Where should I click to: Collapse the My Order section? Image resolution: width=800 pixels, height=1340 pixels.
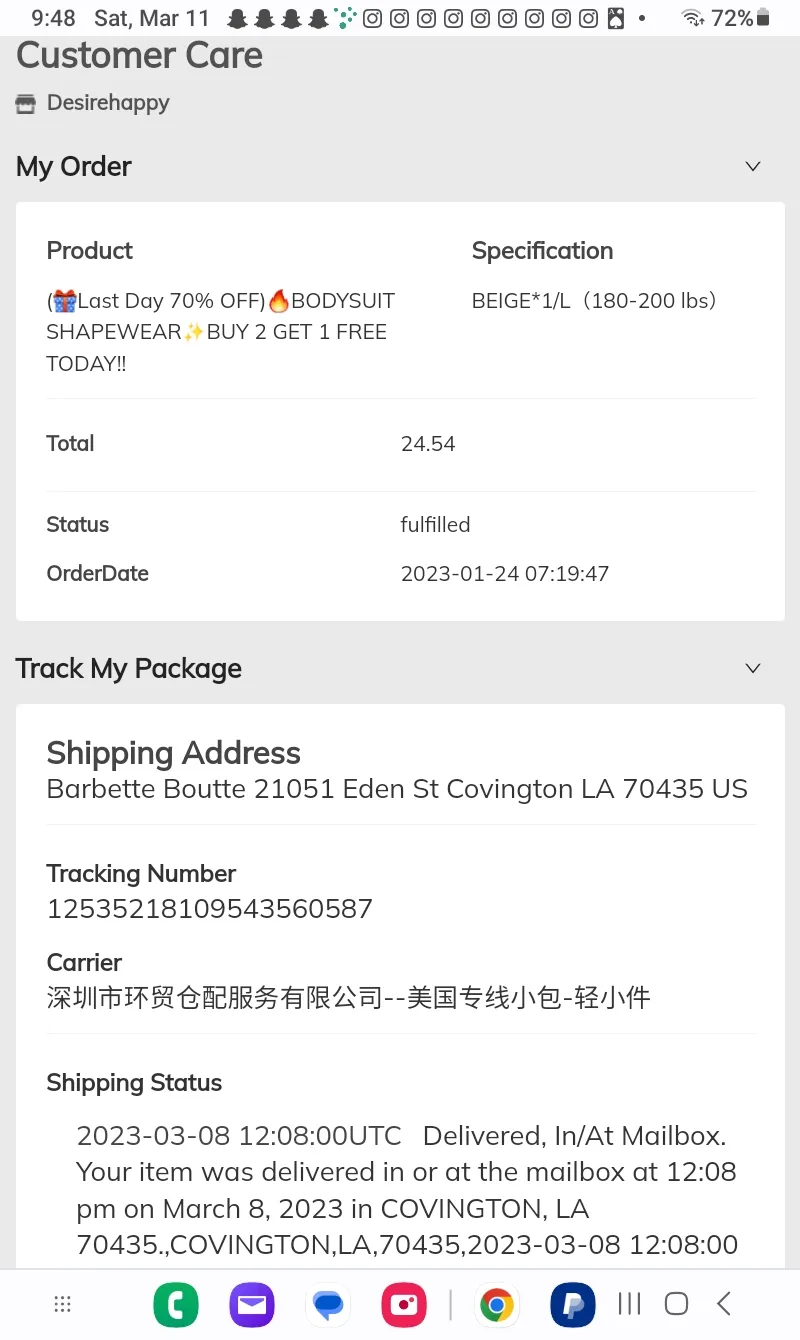point(753,166)
